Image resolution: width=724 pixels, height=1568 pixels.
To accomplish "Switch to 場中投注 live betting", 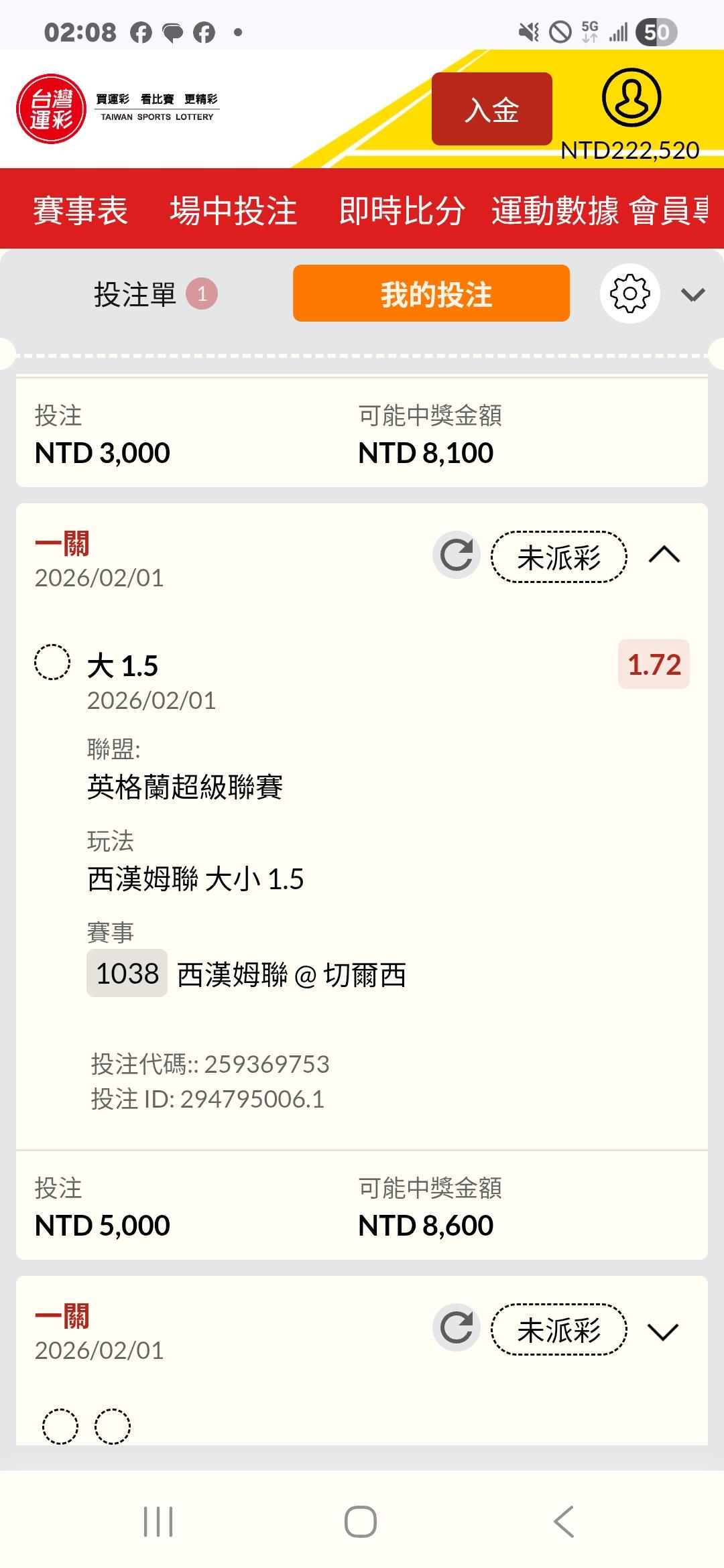I will pos(233,210).
